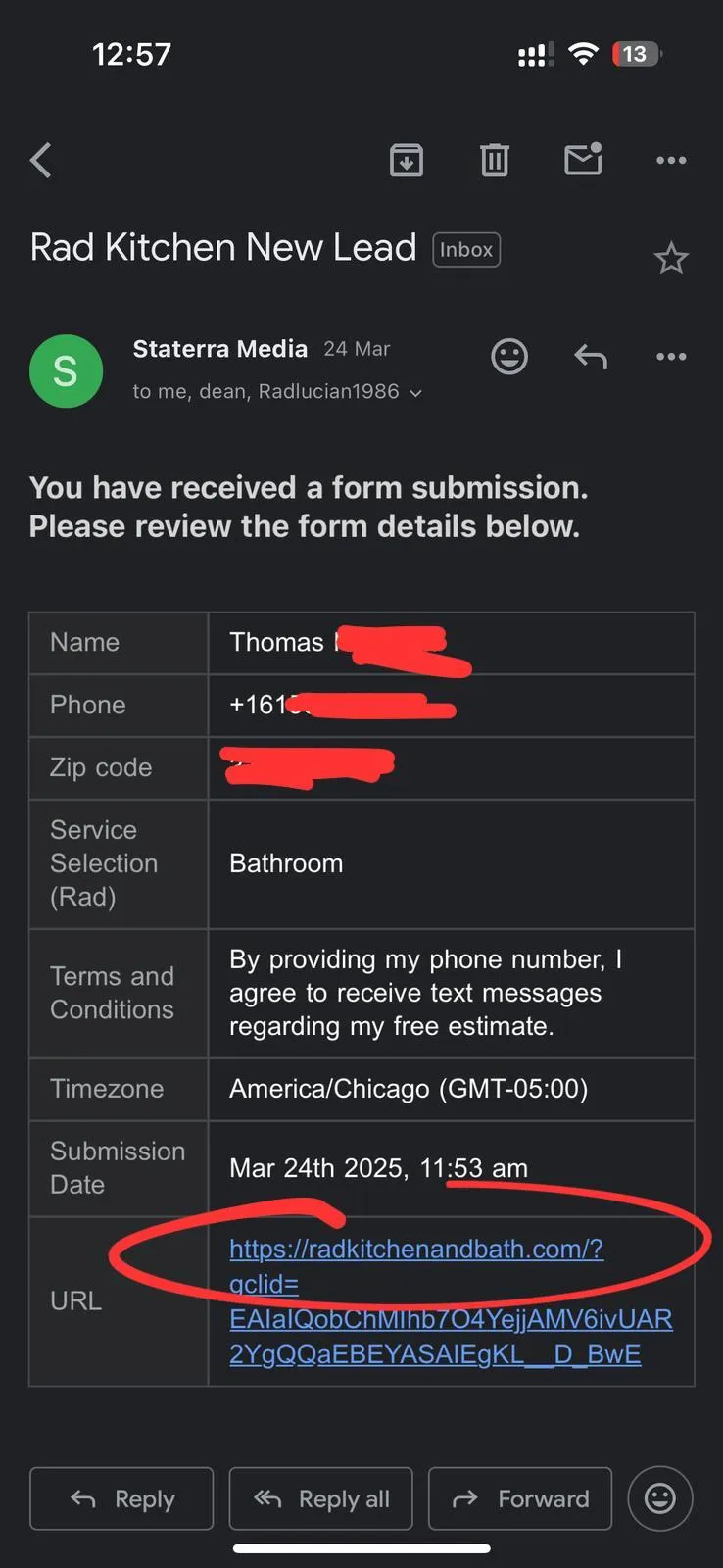The width and height of the screenshot is (723, 1568).
Task: Tap the Inbox label chip
Action: (x=466, y=250)
